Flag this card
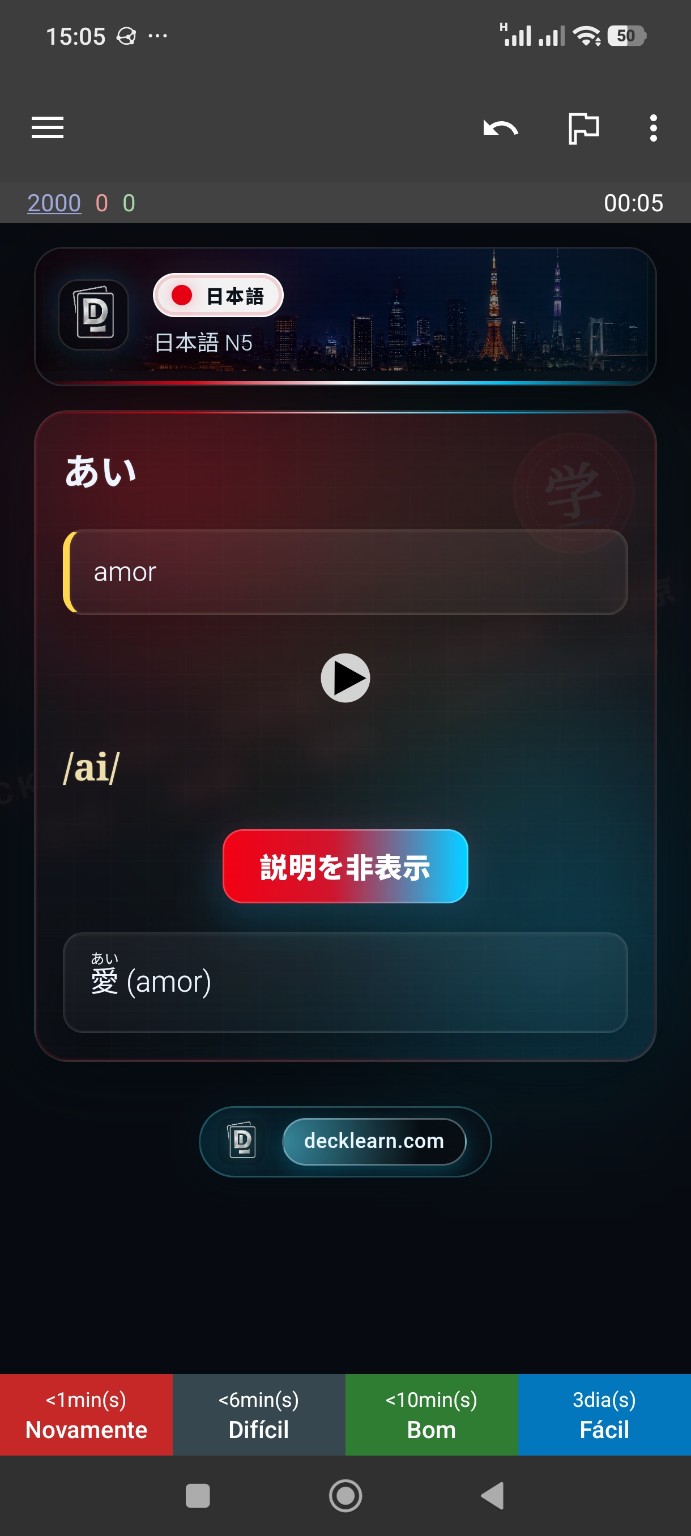The width and height of the screenshot is (691, 1536). tap(583, 128)
